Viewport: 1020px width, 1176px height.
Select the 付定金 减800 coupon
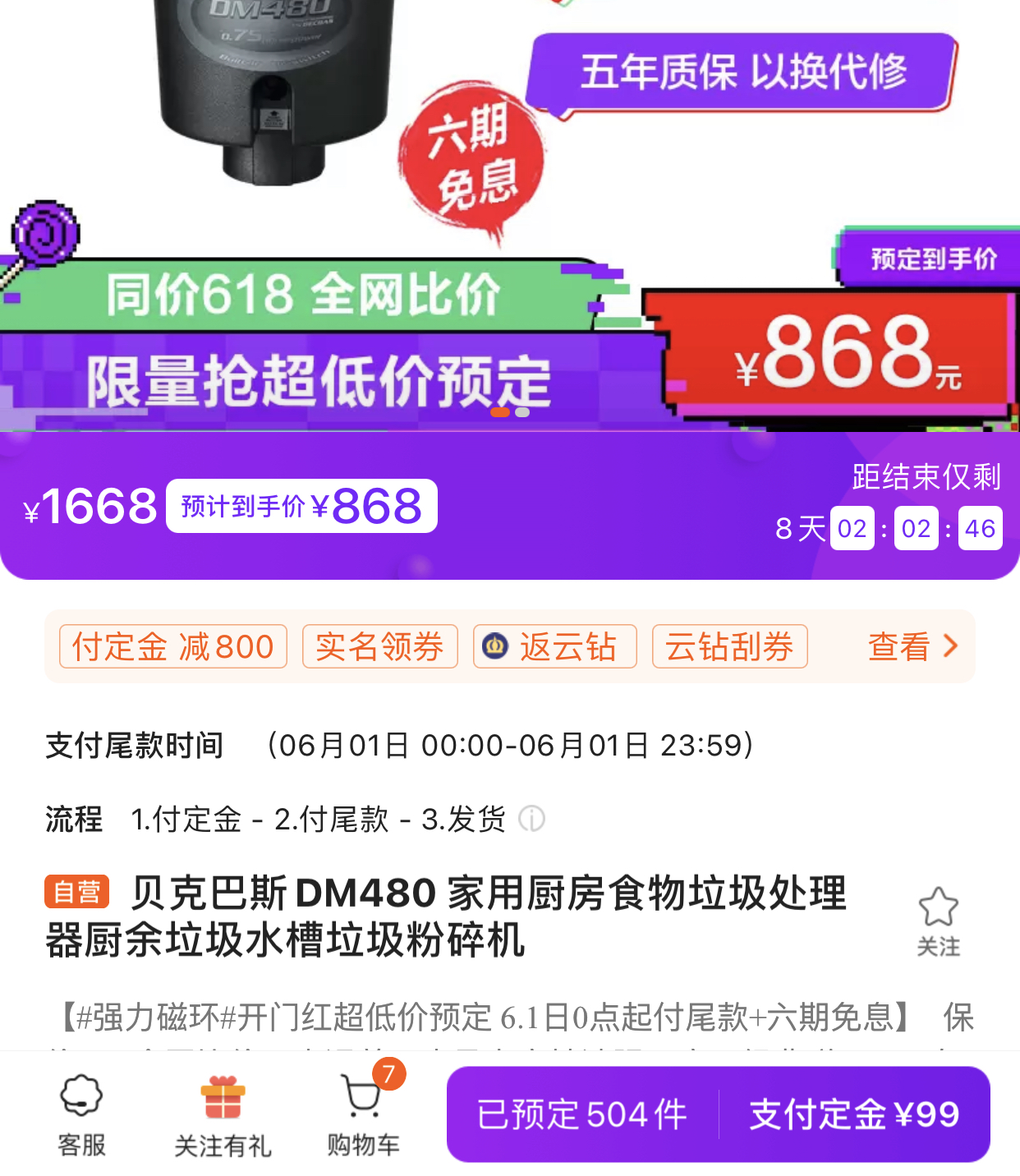click(x=172, y=646)
